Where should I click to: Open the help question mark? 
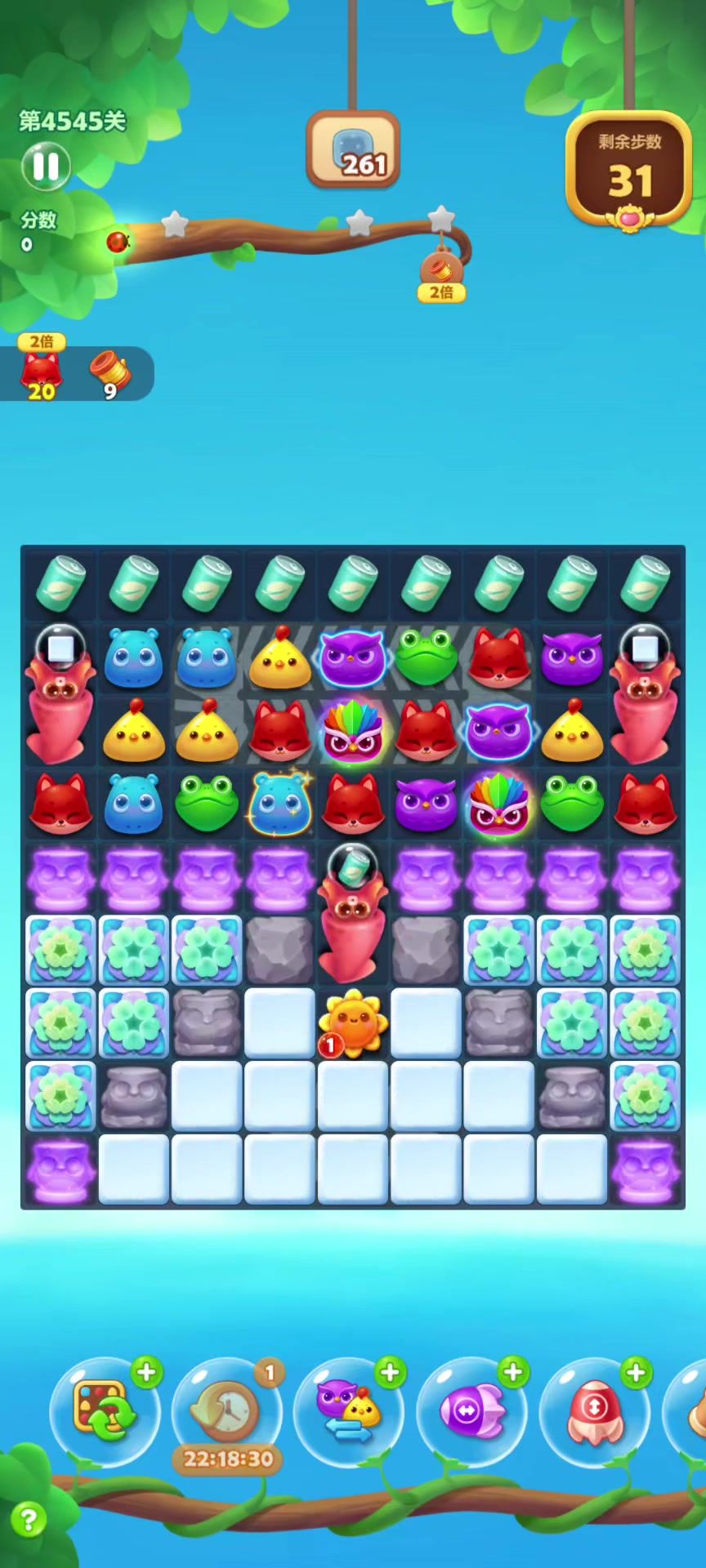coord(28,1521)
